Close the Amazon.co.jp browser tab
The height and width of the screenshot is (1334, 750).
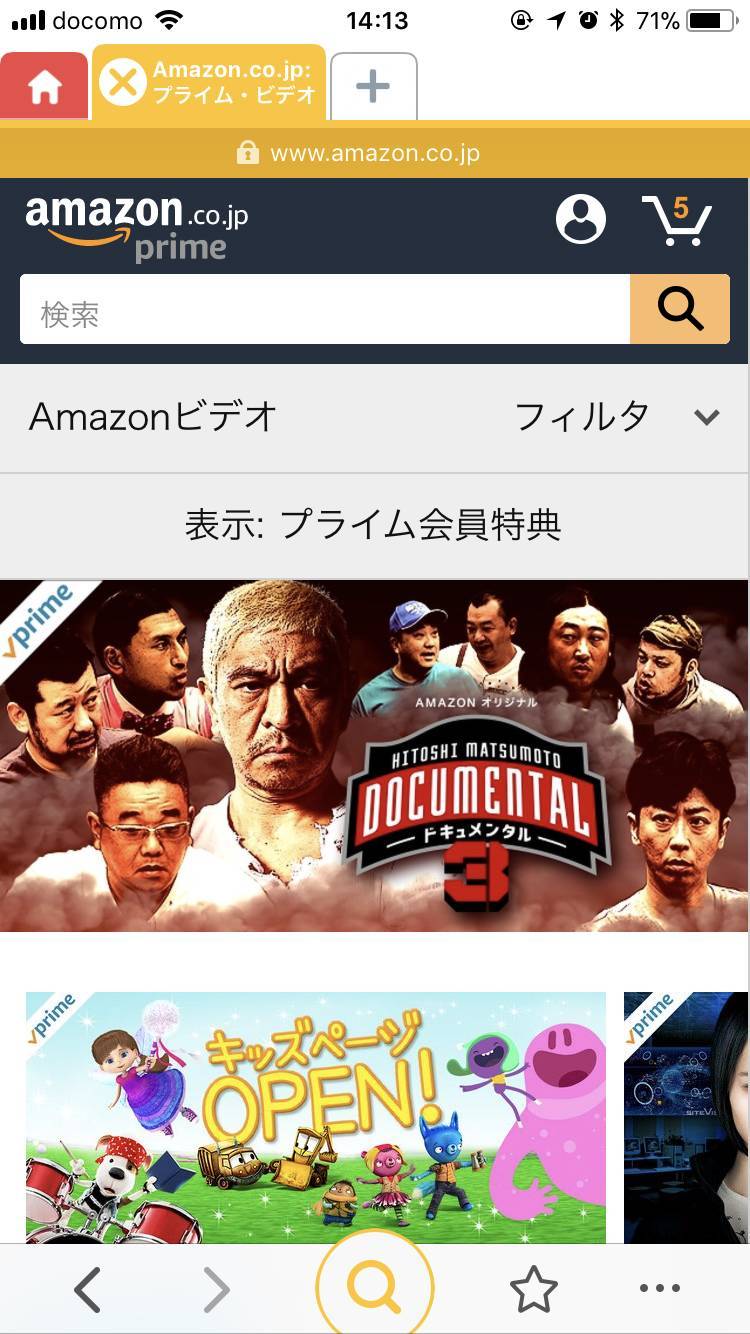click(123, 83)
